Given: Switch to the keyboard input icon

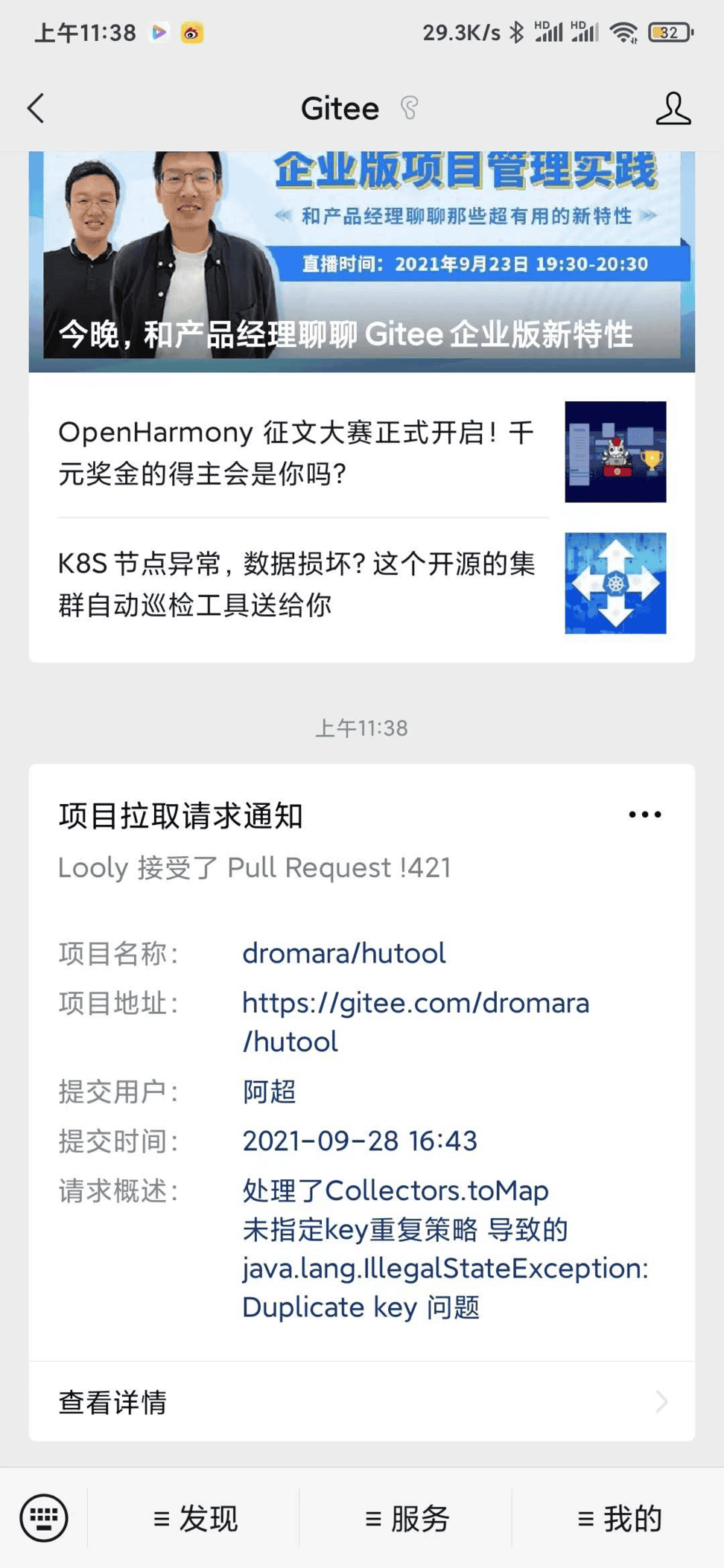Looking at the screenshot, I should coord(44,1517).
